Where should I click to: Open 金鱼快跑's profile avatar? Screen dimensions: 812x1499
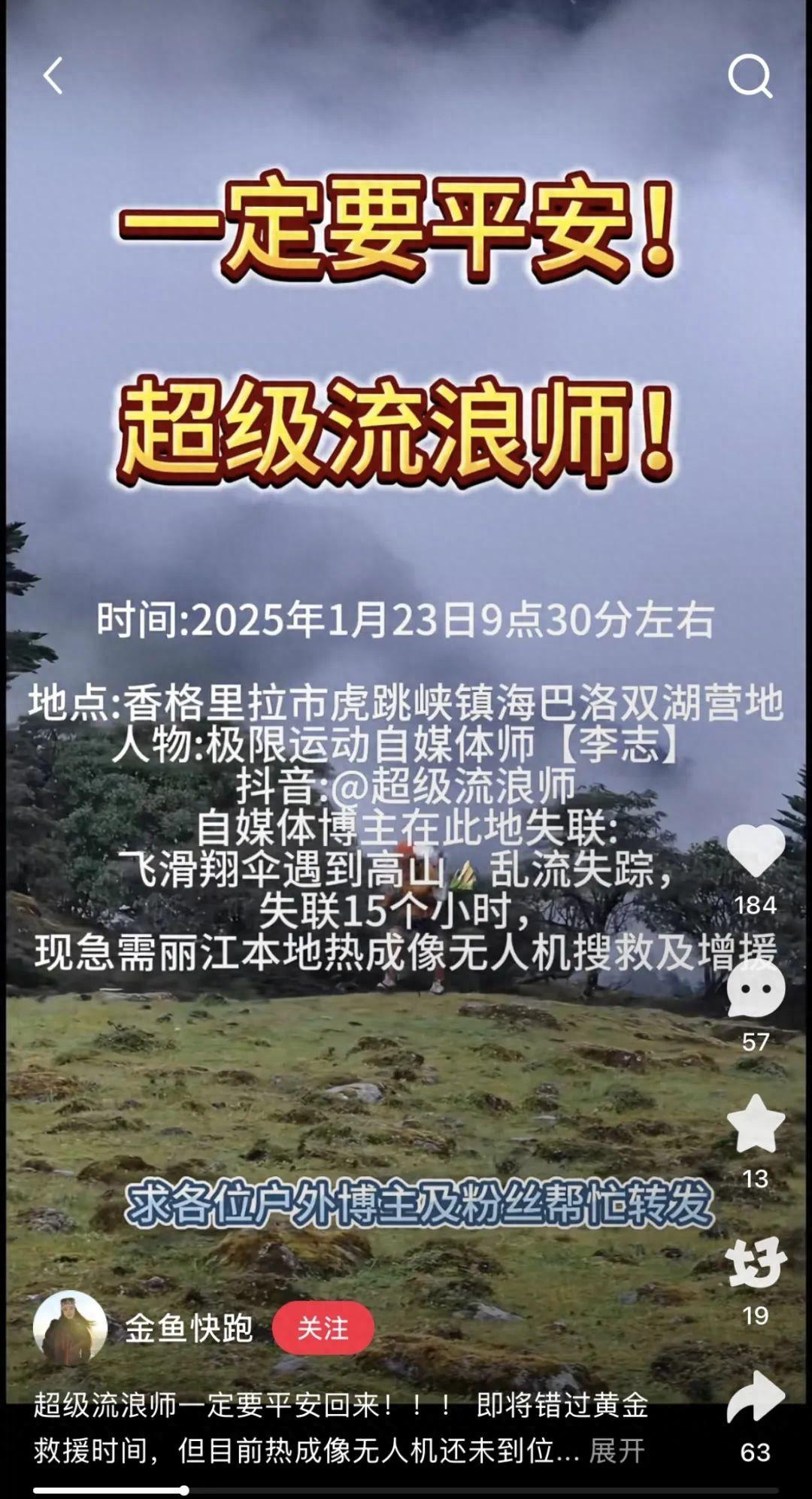click(x=69, y=1328)
